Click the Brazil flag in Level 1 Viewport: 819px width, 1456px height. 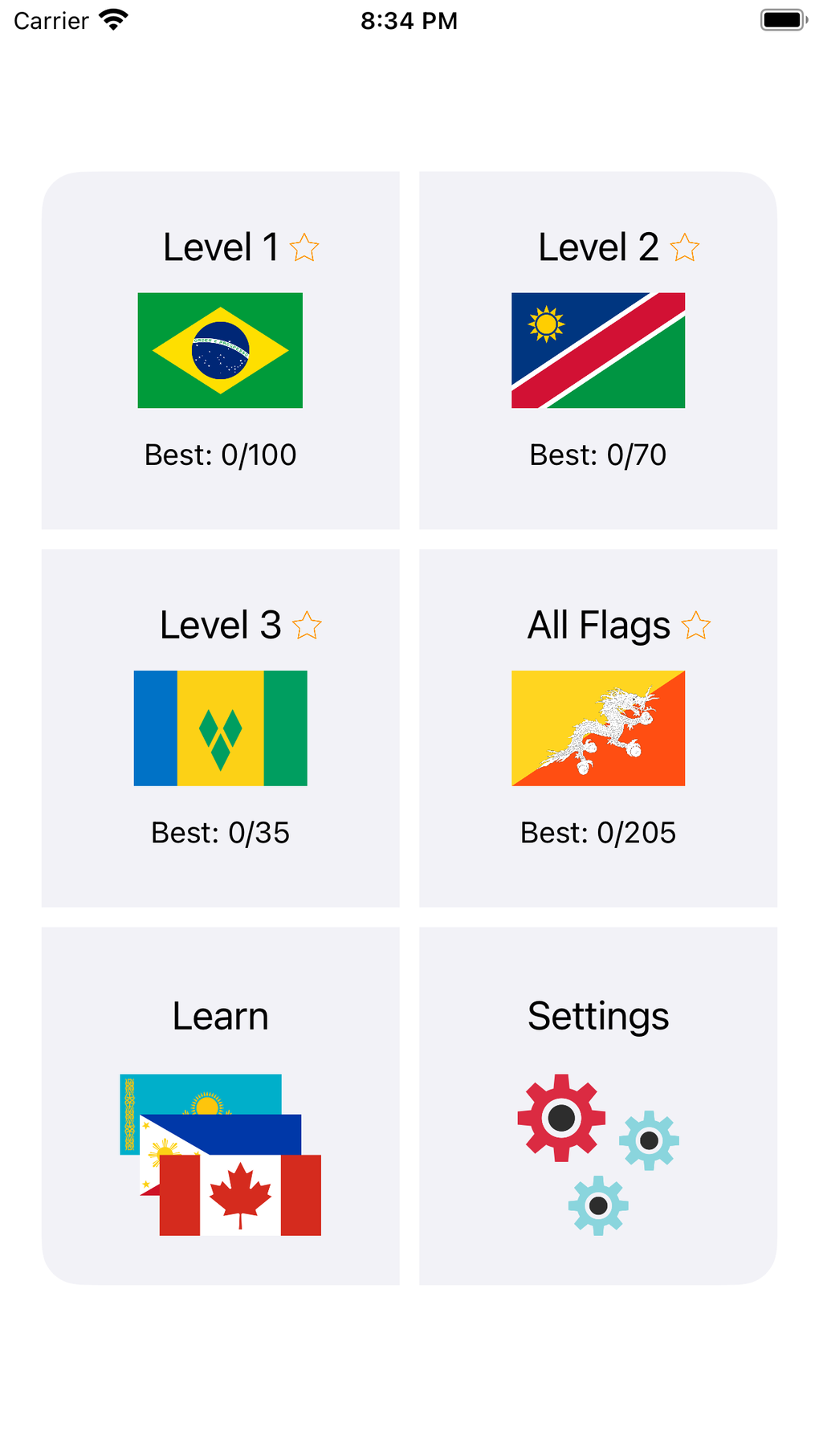tap(220, 350)
